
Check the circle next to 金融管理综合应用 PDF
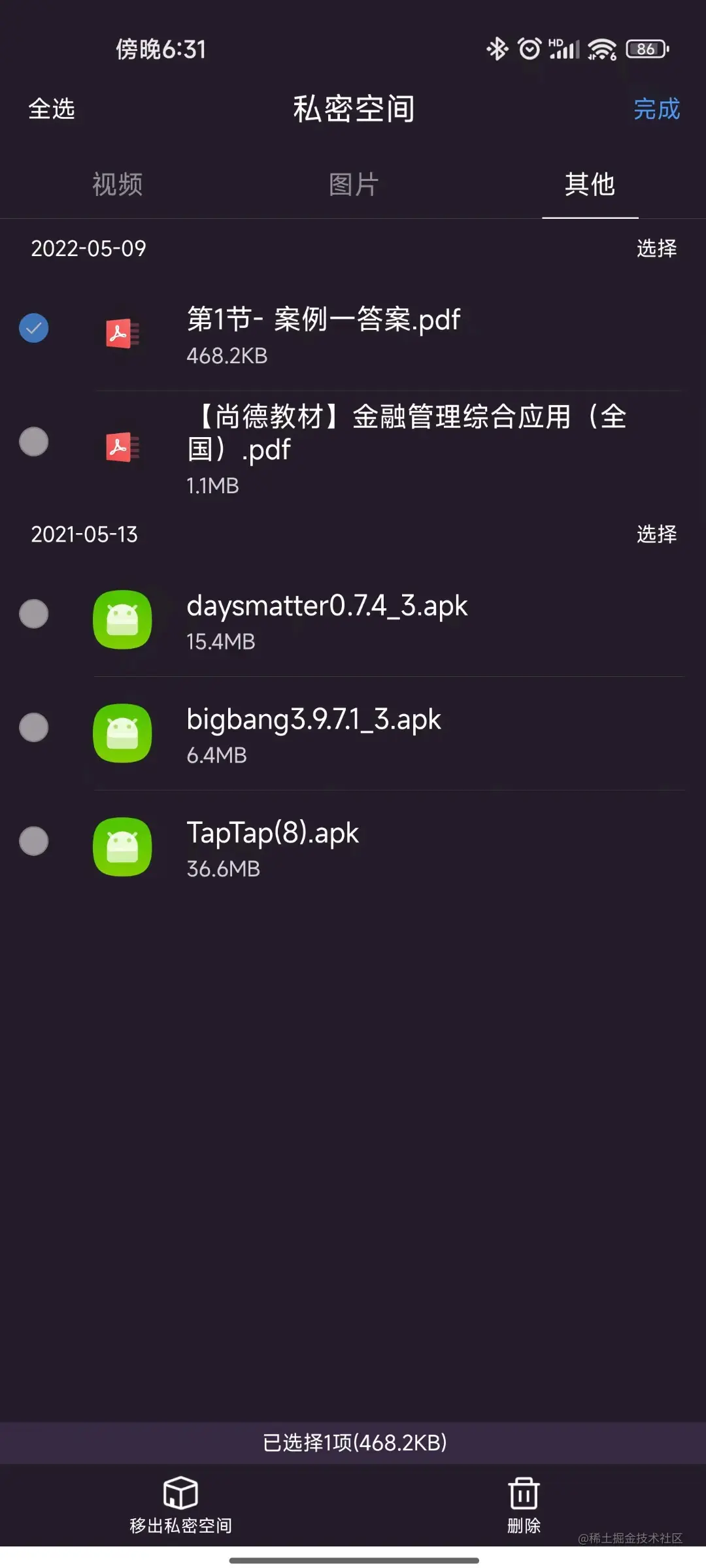point(34,442)
